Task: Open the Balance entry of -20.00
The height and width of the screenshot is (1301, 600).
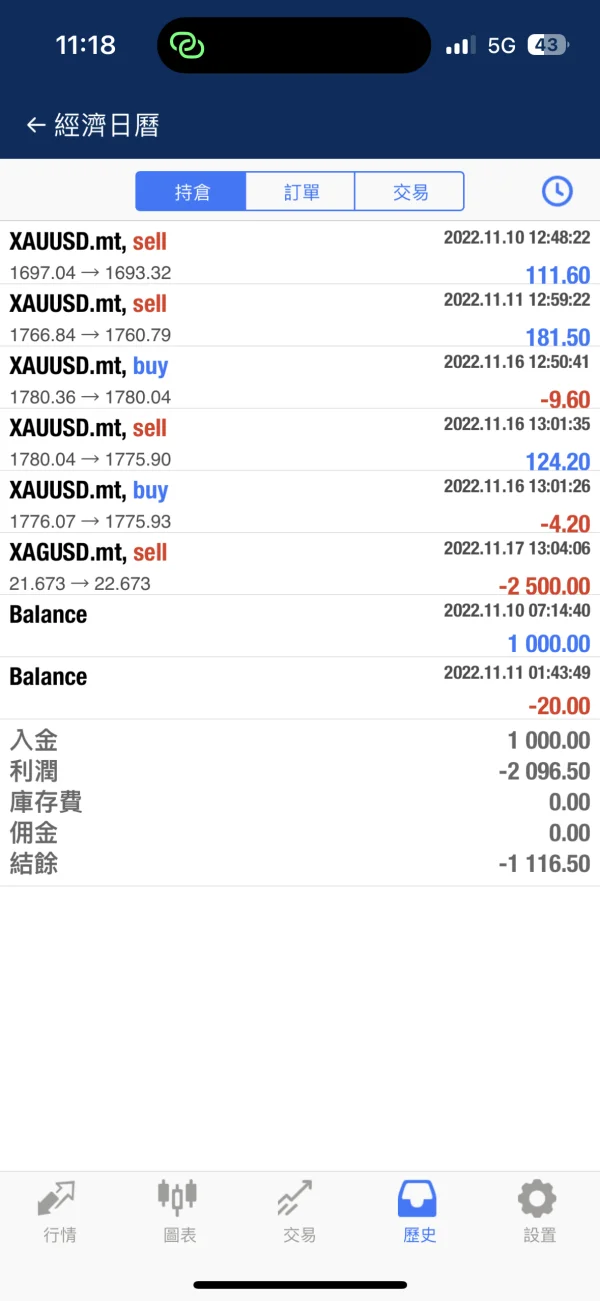Action: point(300,688)
